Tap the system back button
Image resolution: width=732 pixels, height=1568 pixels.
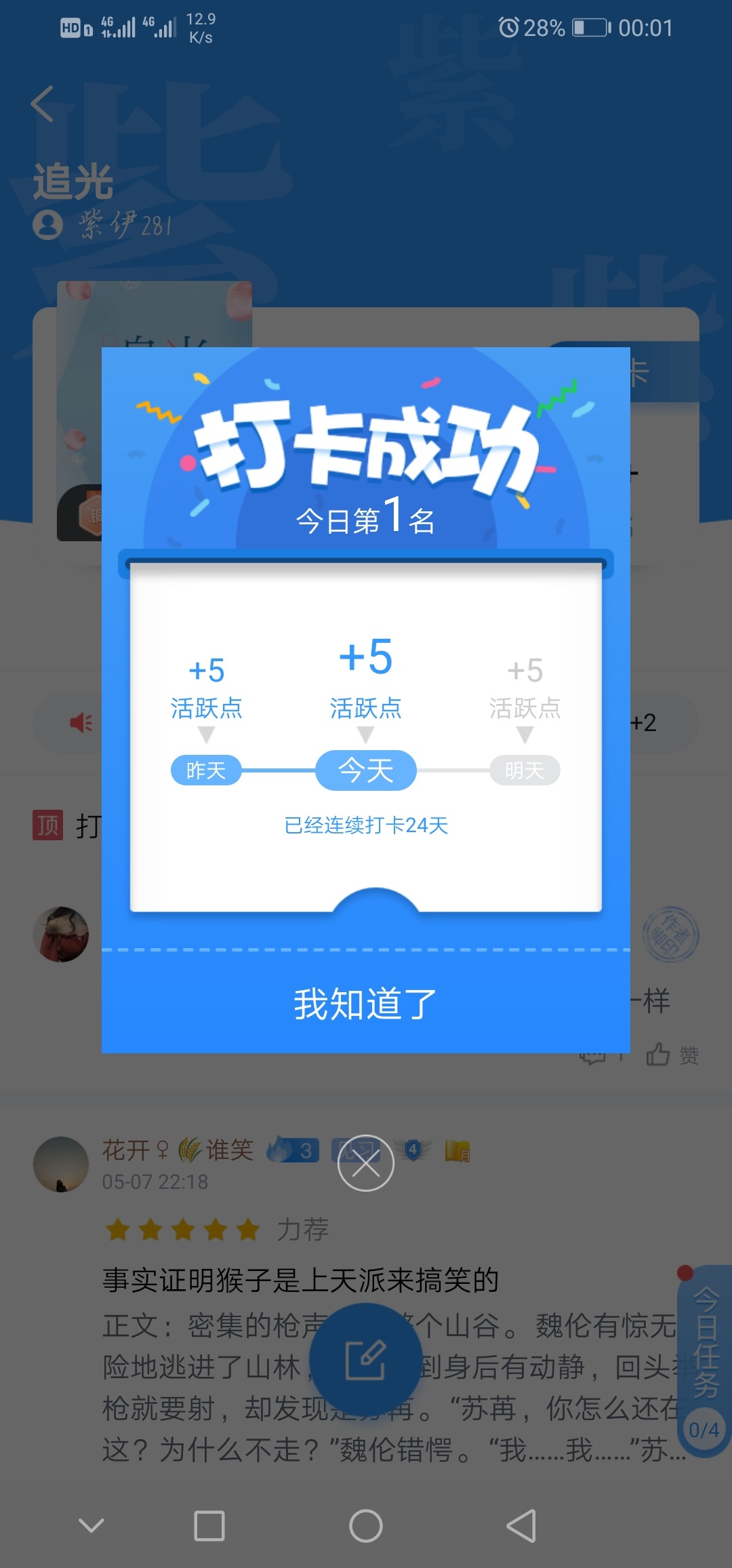coord(521,1526)
